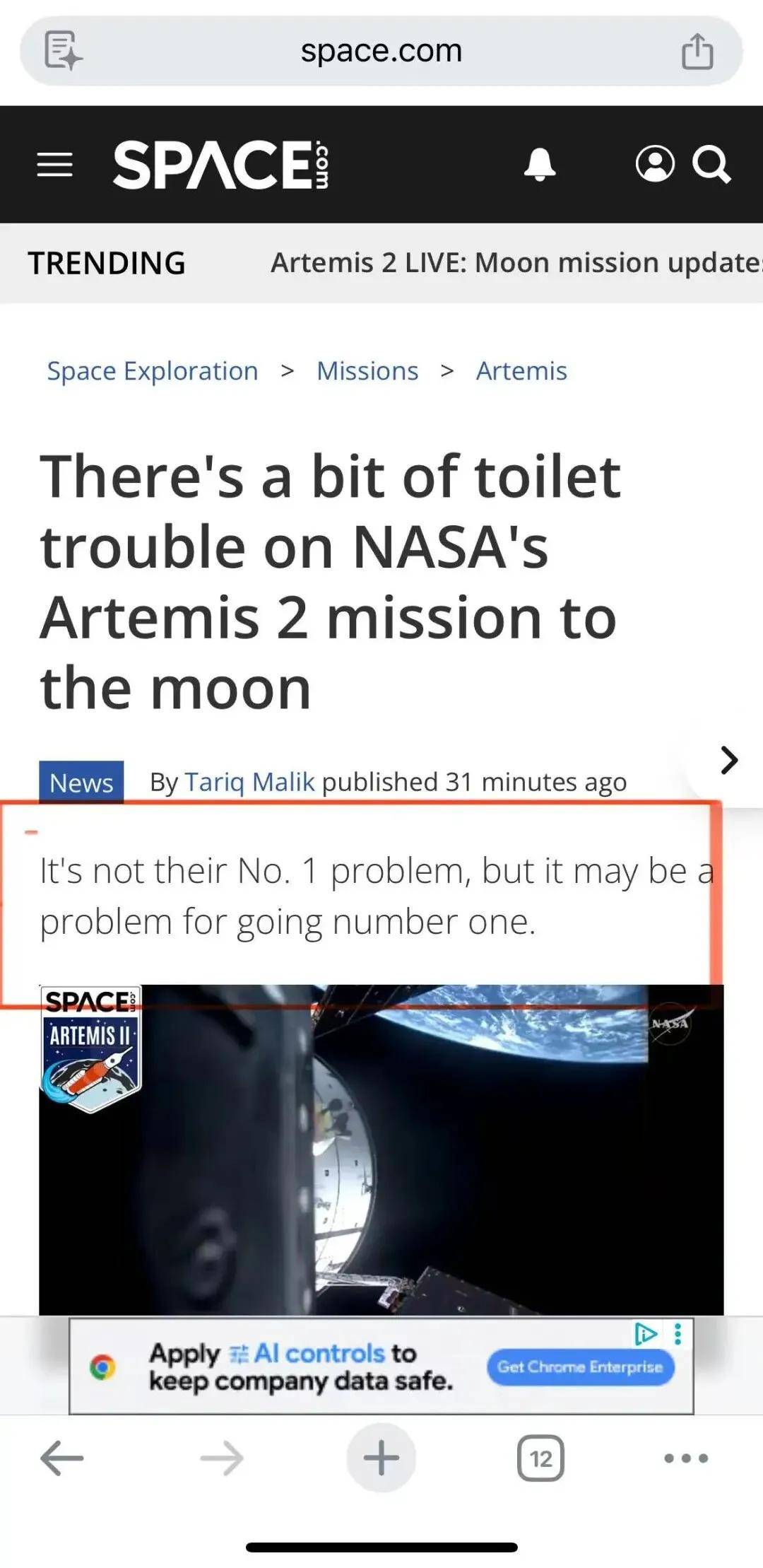This screenshot has width=763, height=1568.
Task: Go to Space Exploration breadcrumb
Action: 153,371
